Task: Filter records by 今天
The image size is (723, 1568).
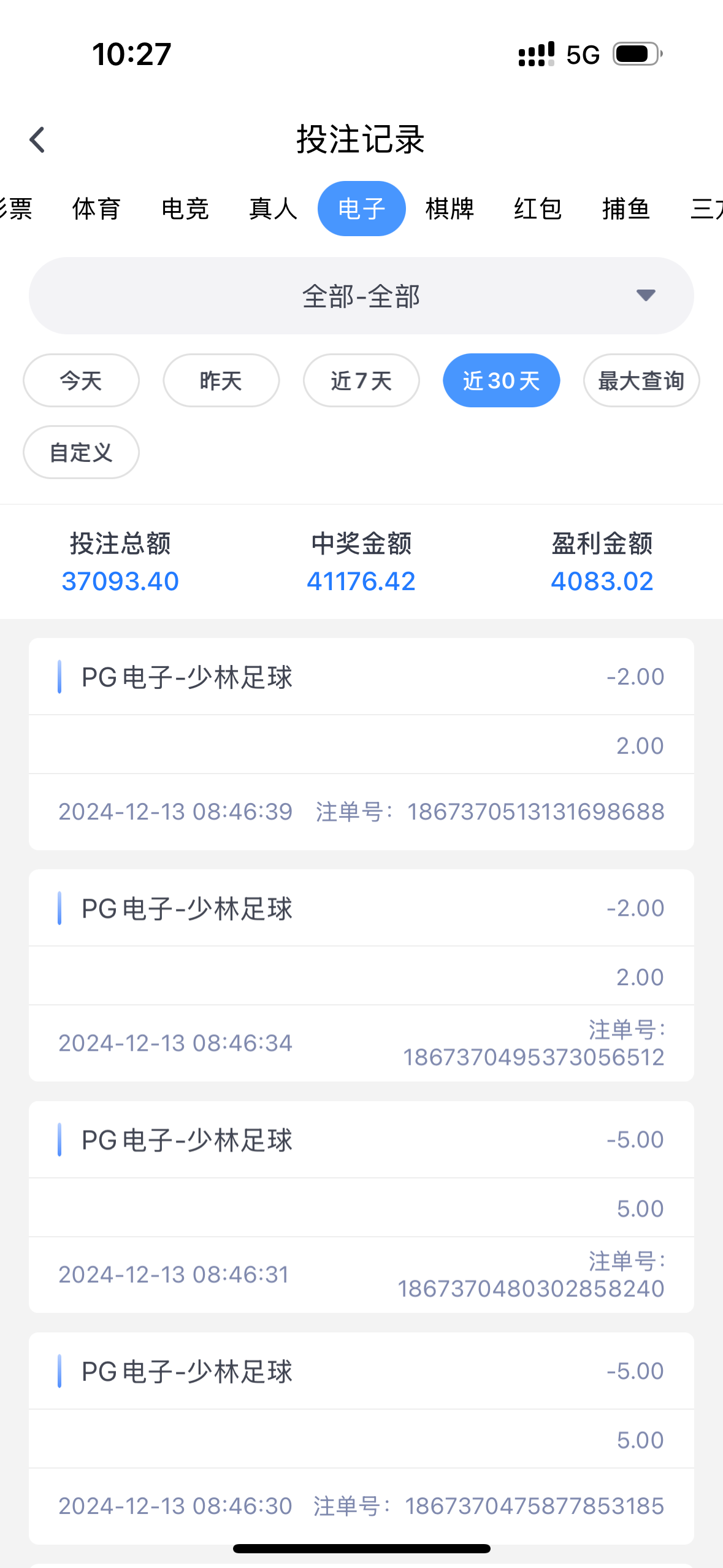Action: (81, 380)
